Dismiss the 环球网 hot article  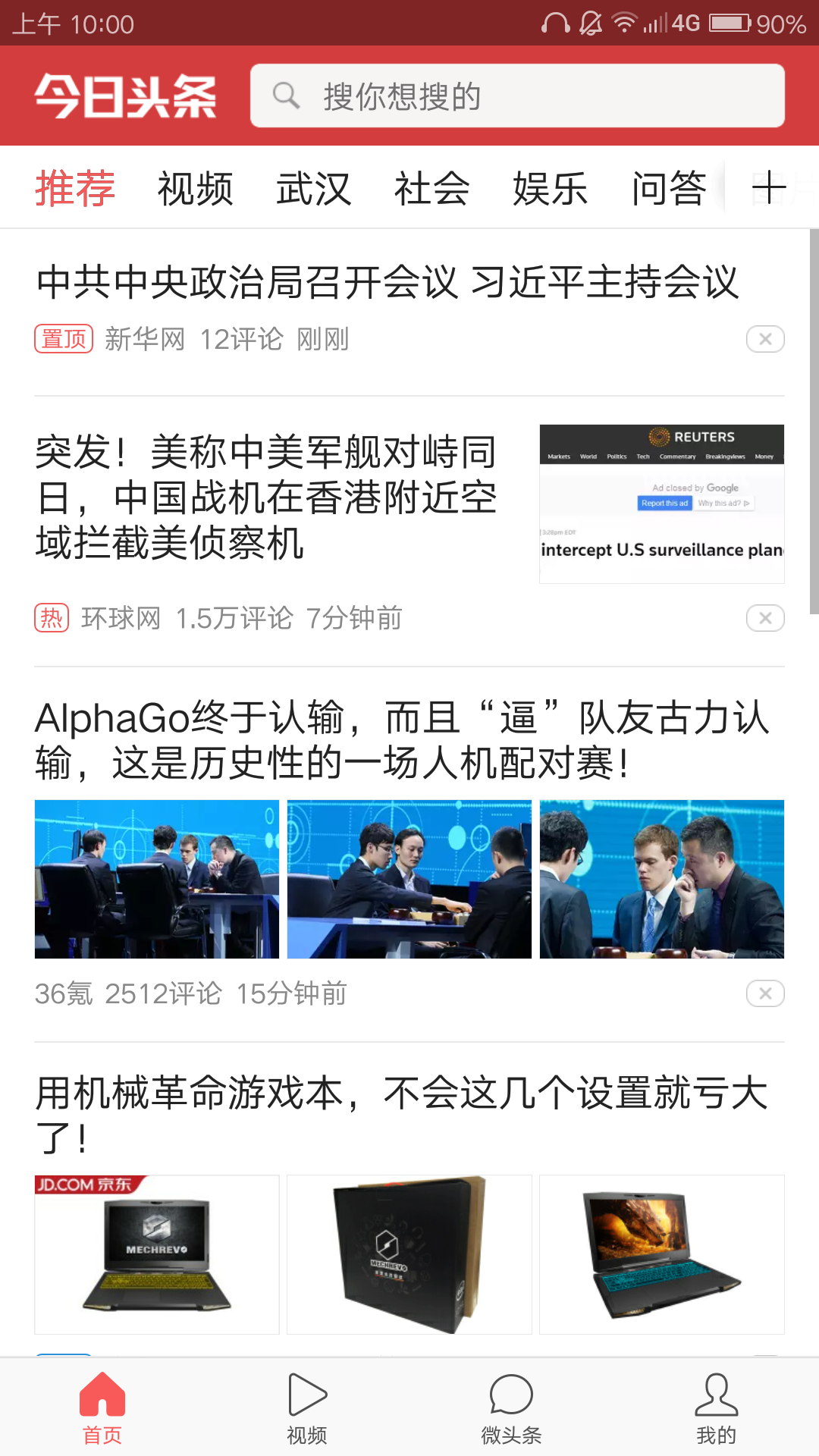[x=764, y=618]
